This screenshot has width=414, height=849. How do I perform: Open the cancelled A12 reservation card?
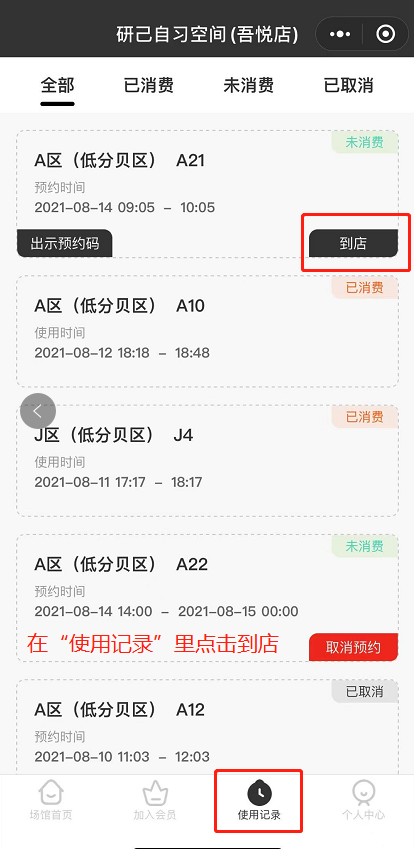[207, 727]
